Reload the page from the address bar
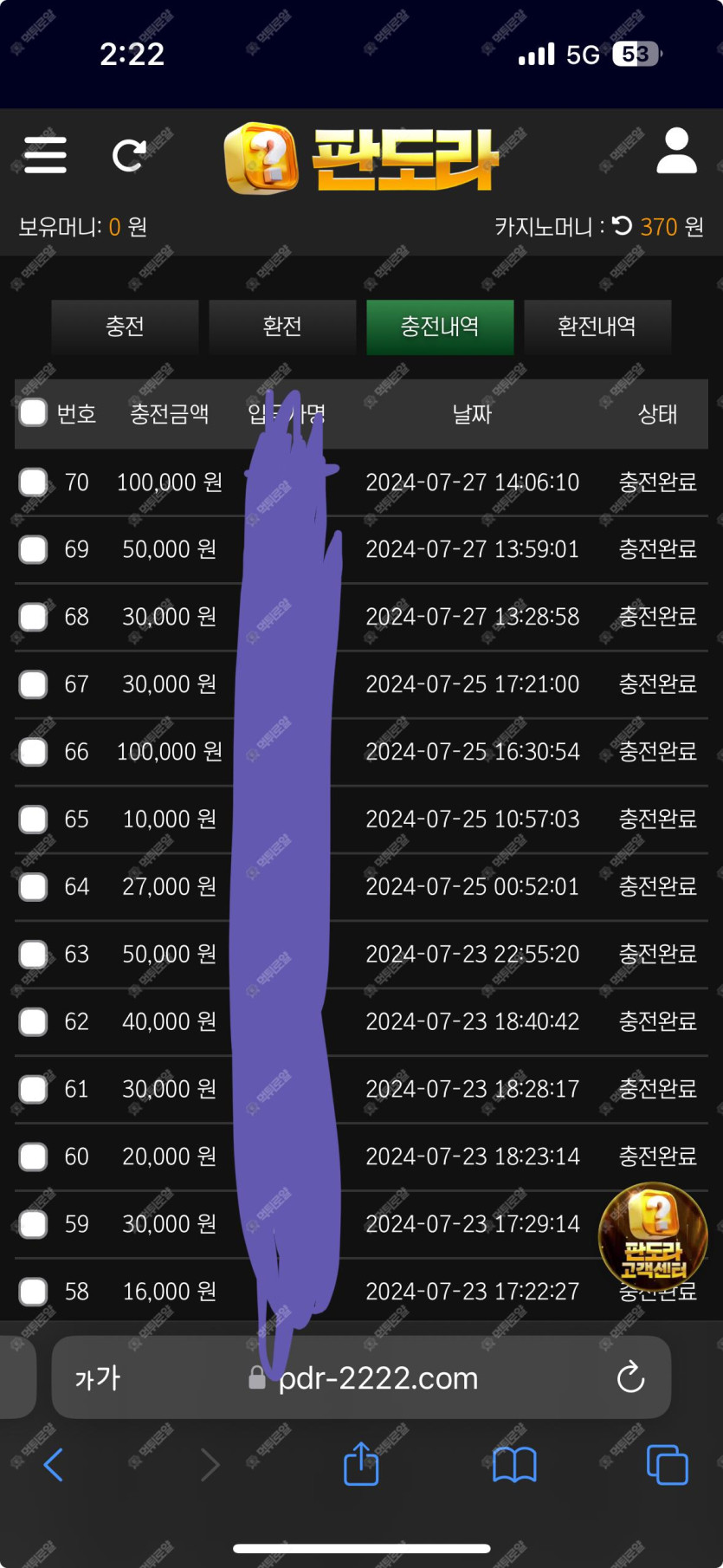This screenshot has width=723, height=1568. pyautogui.click(x=630, y=1377)
